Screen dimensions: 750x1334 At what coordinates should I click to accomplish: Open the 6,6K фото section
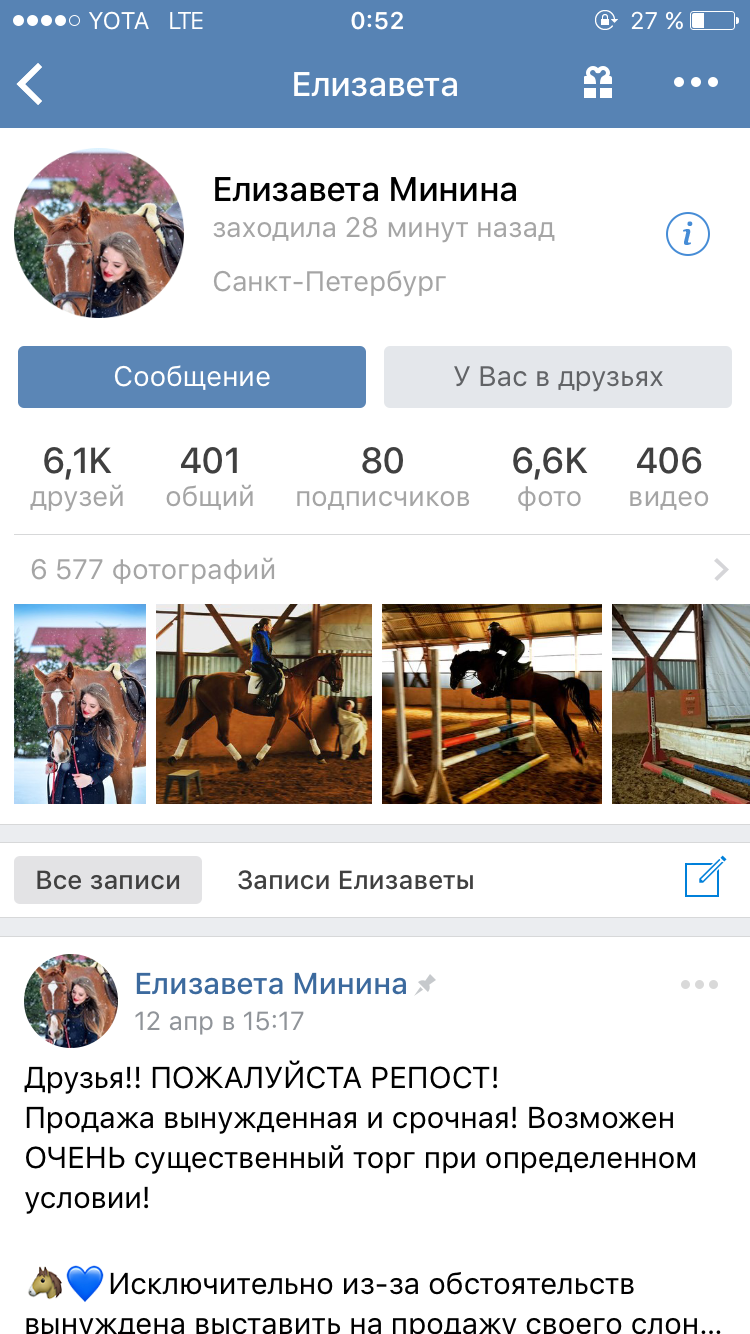tap(549, 476)
